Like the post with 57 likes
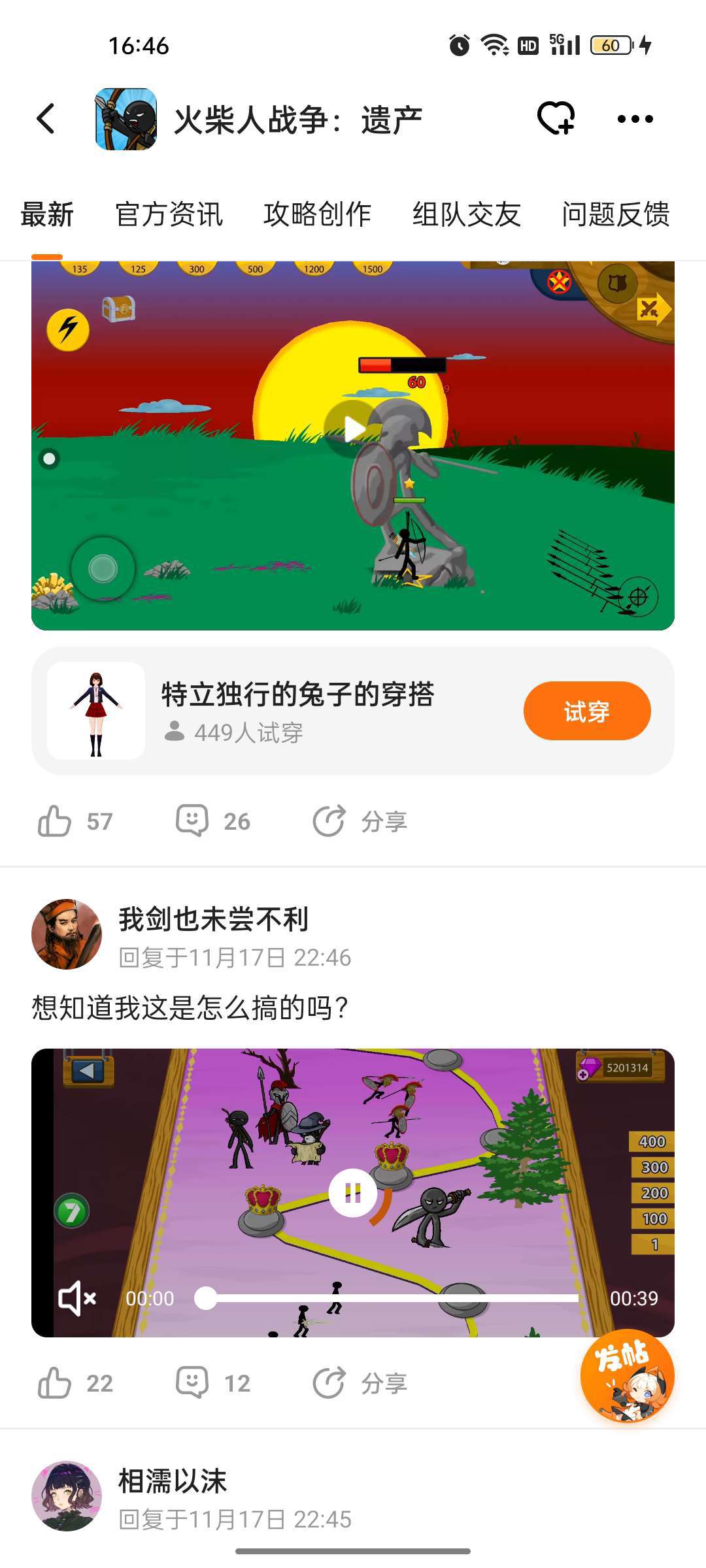This screenshot has width=706, height=1568. click(x=56, y=821)
